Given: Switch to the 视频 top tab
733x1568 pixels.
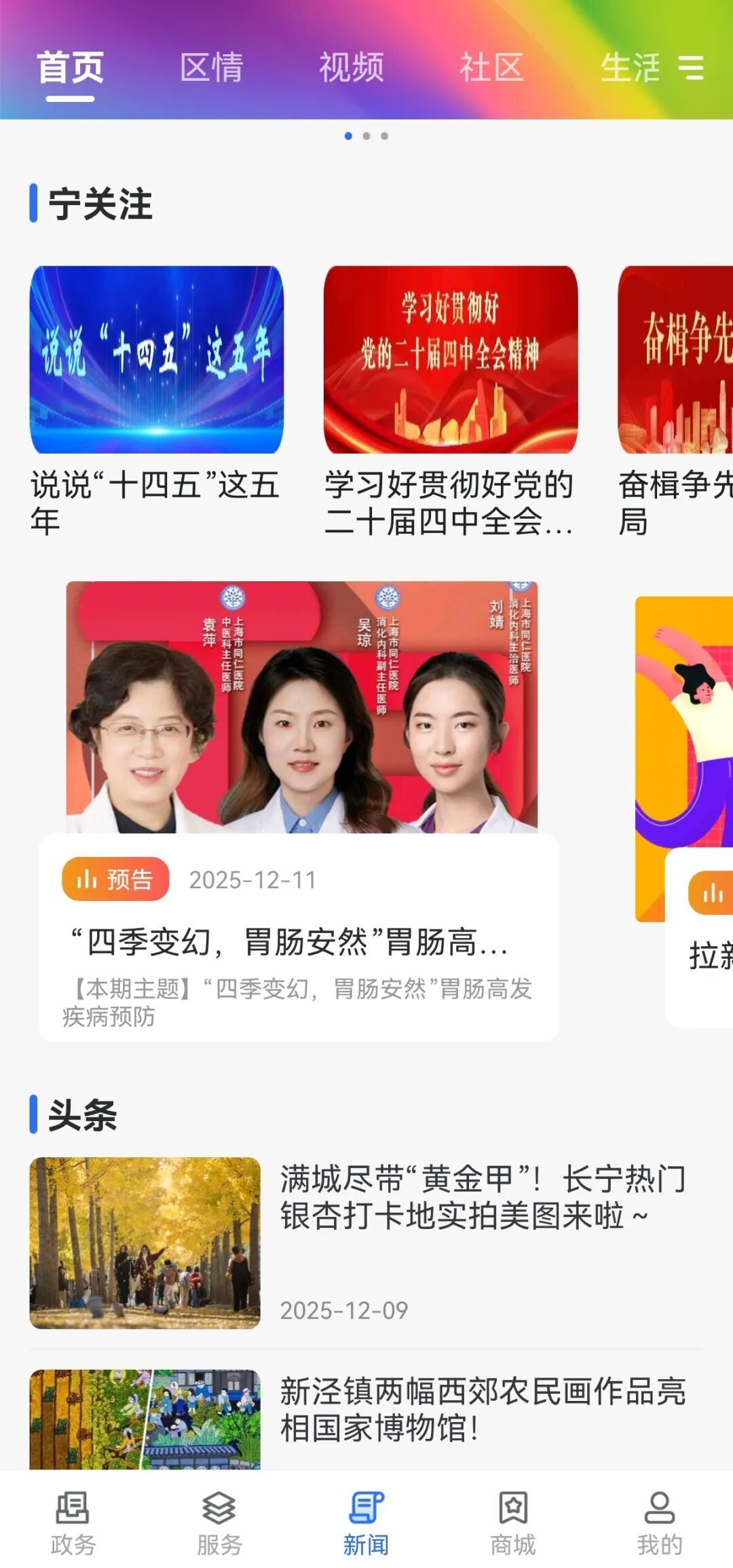Looking at the screenshot, I should click(x=352, y=67).
